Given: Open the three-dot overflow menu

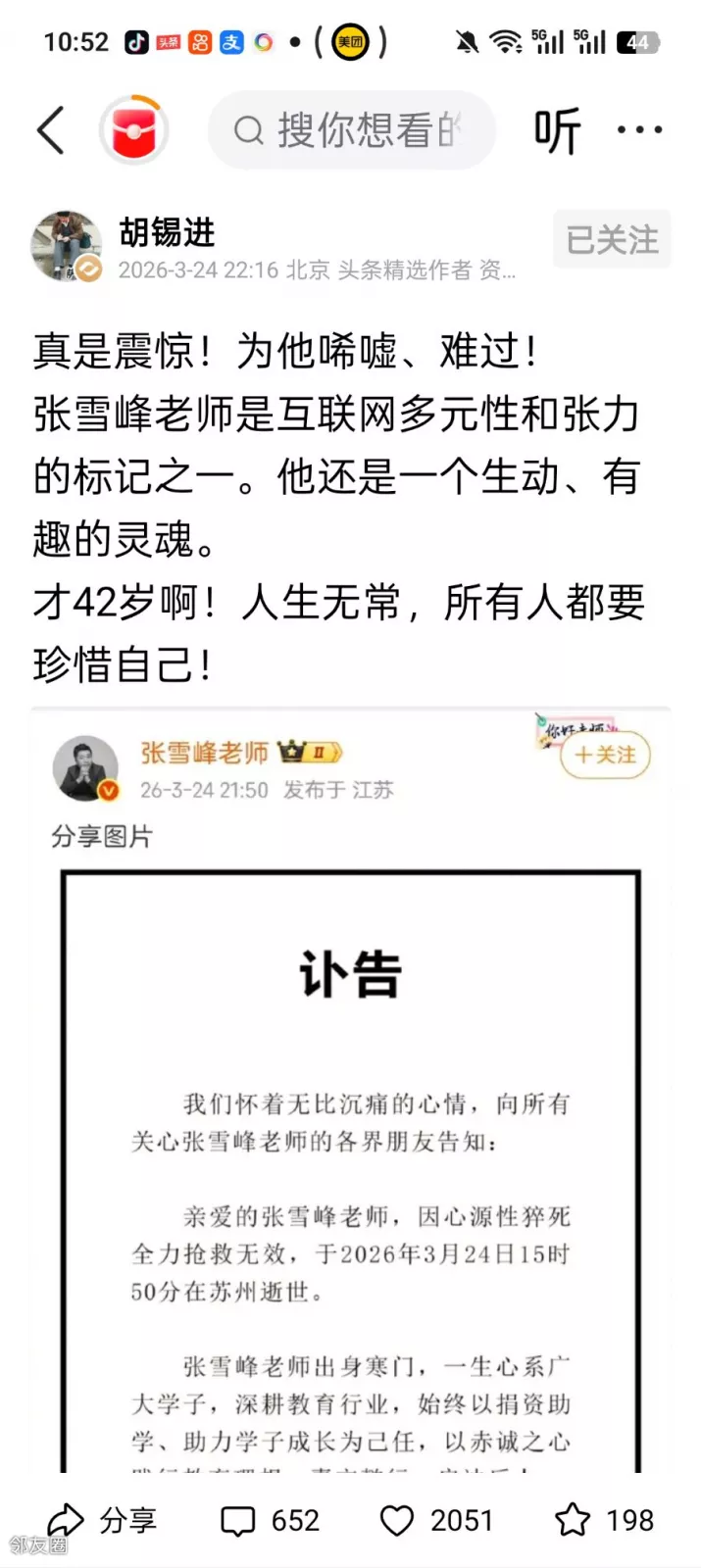Looking at the screenshot, I should 639,130.
